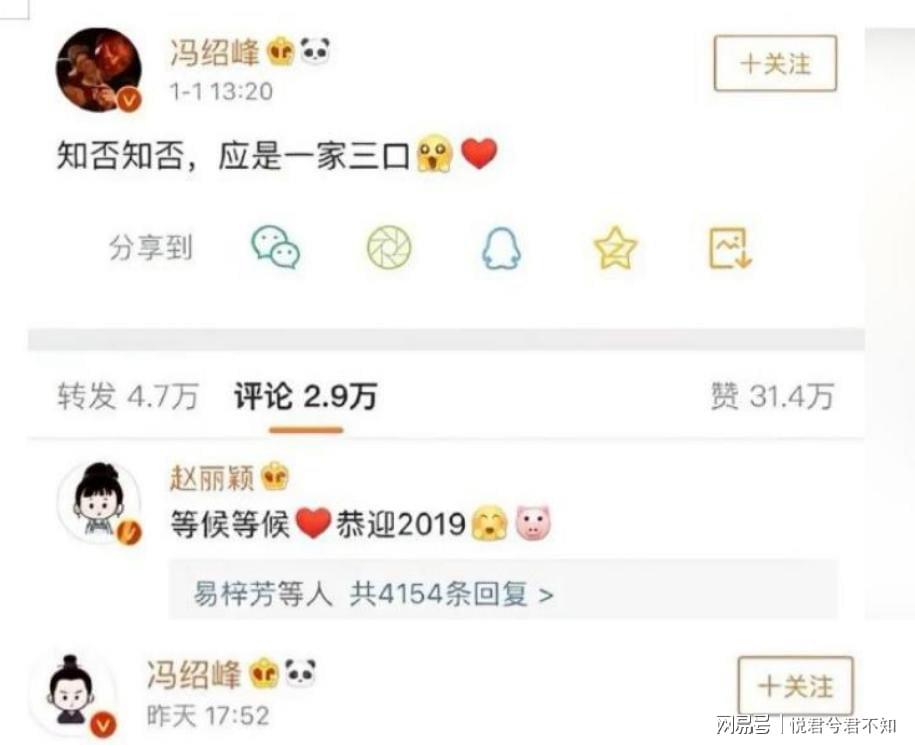The width and height of the screenshot is (915, 745).
Task: Open 冯绍峰's cartoon avatar on the lower post
Action: 73,694
